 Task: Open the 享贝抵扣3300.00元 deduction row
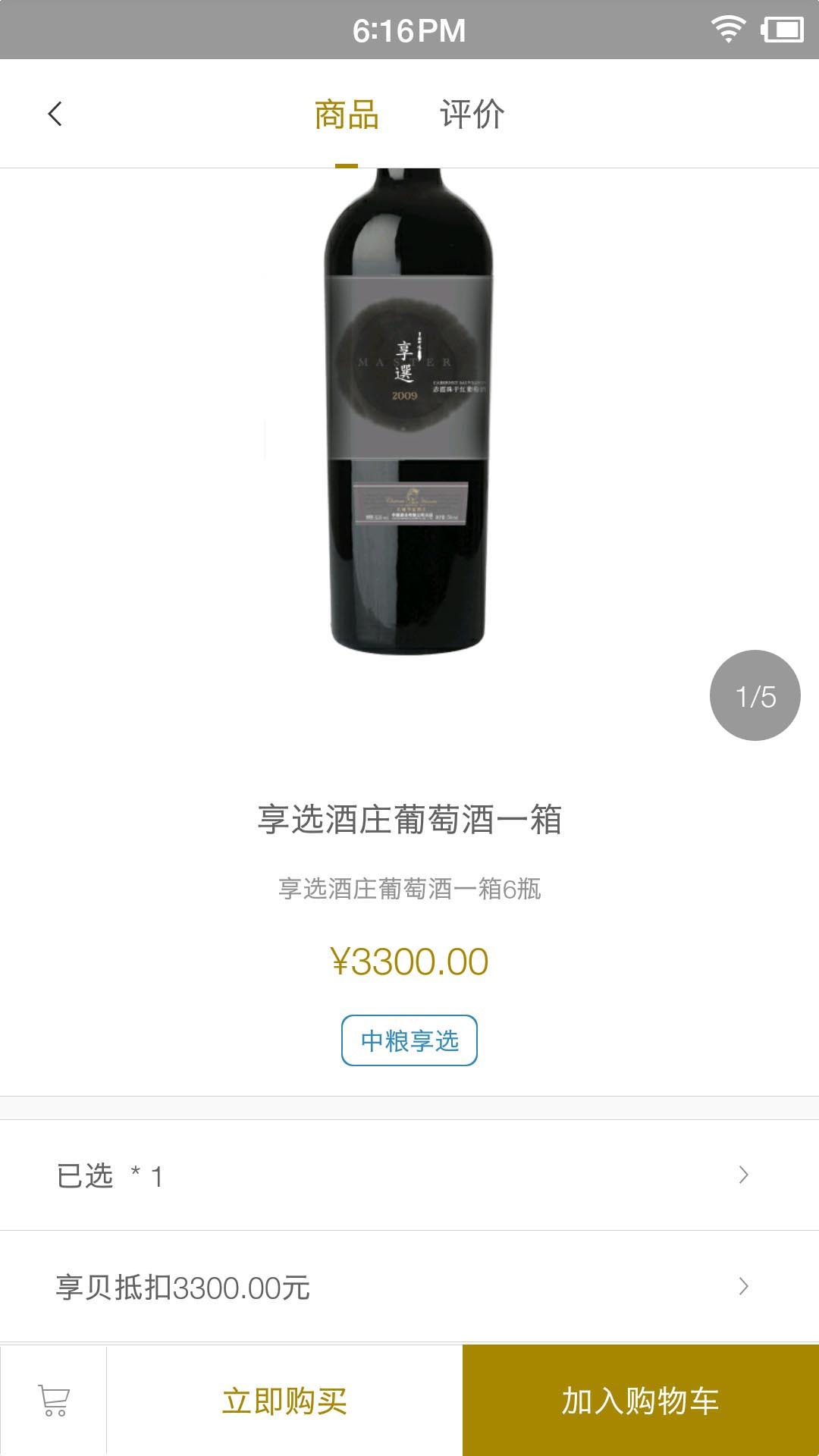point(409,1287)
